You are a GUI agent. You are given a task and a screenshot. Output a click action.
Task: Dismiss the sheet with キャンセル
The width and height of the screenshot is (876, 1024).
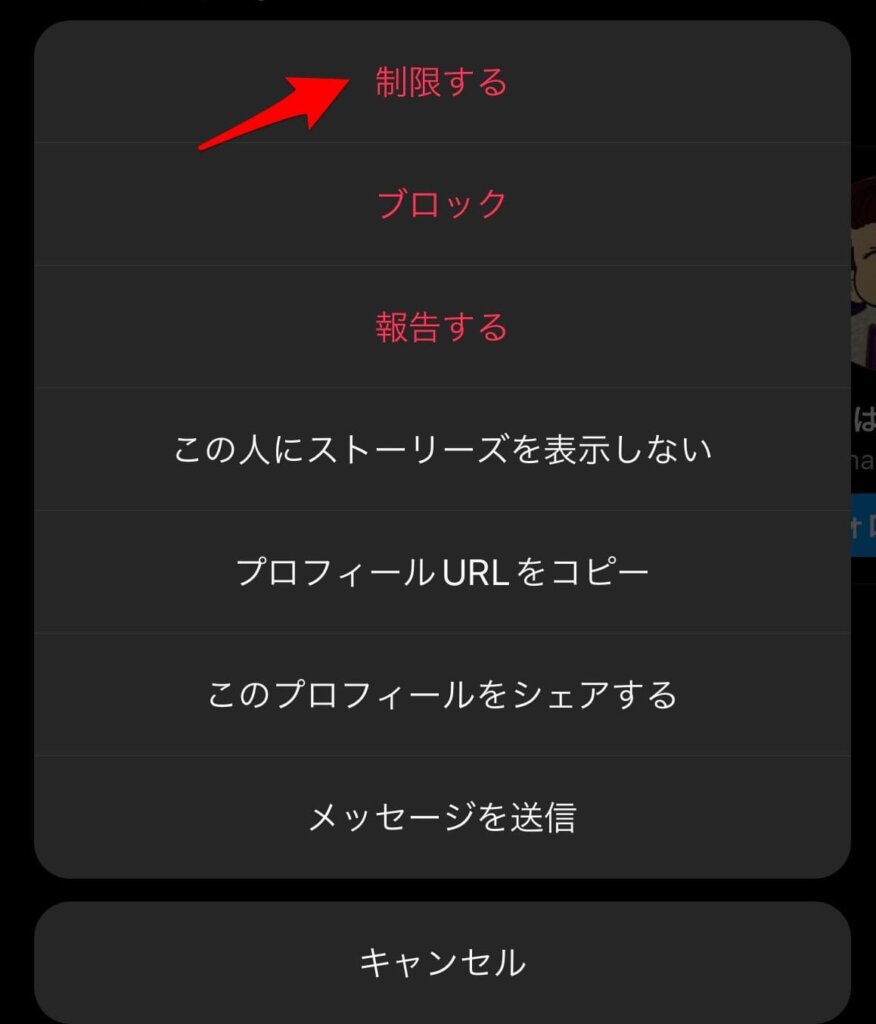click(442, 962)
